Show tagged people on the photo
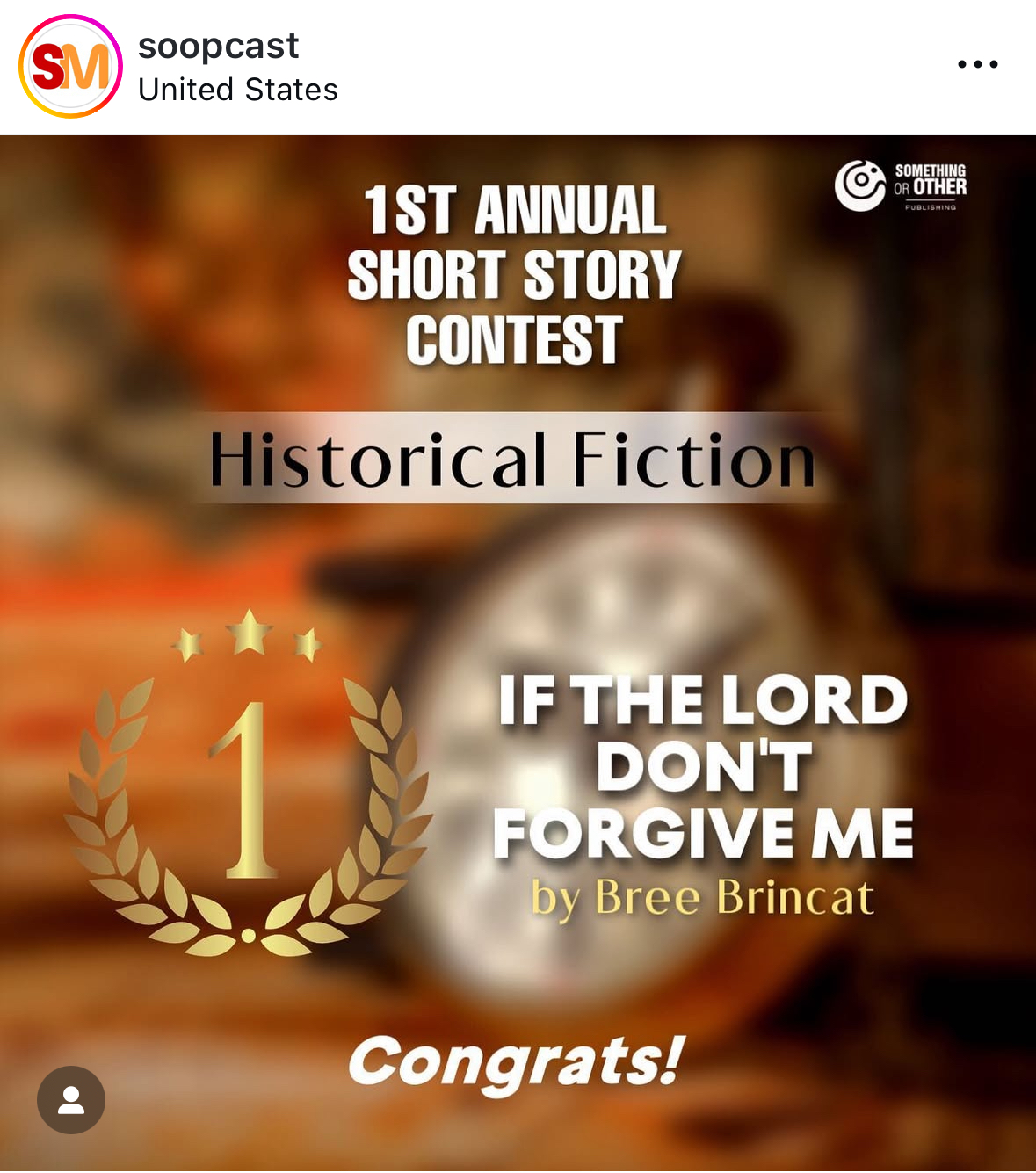 (71, 1099)
